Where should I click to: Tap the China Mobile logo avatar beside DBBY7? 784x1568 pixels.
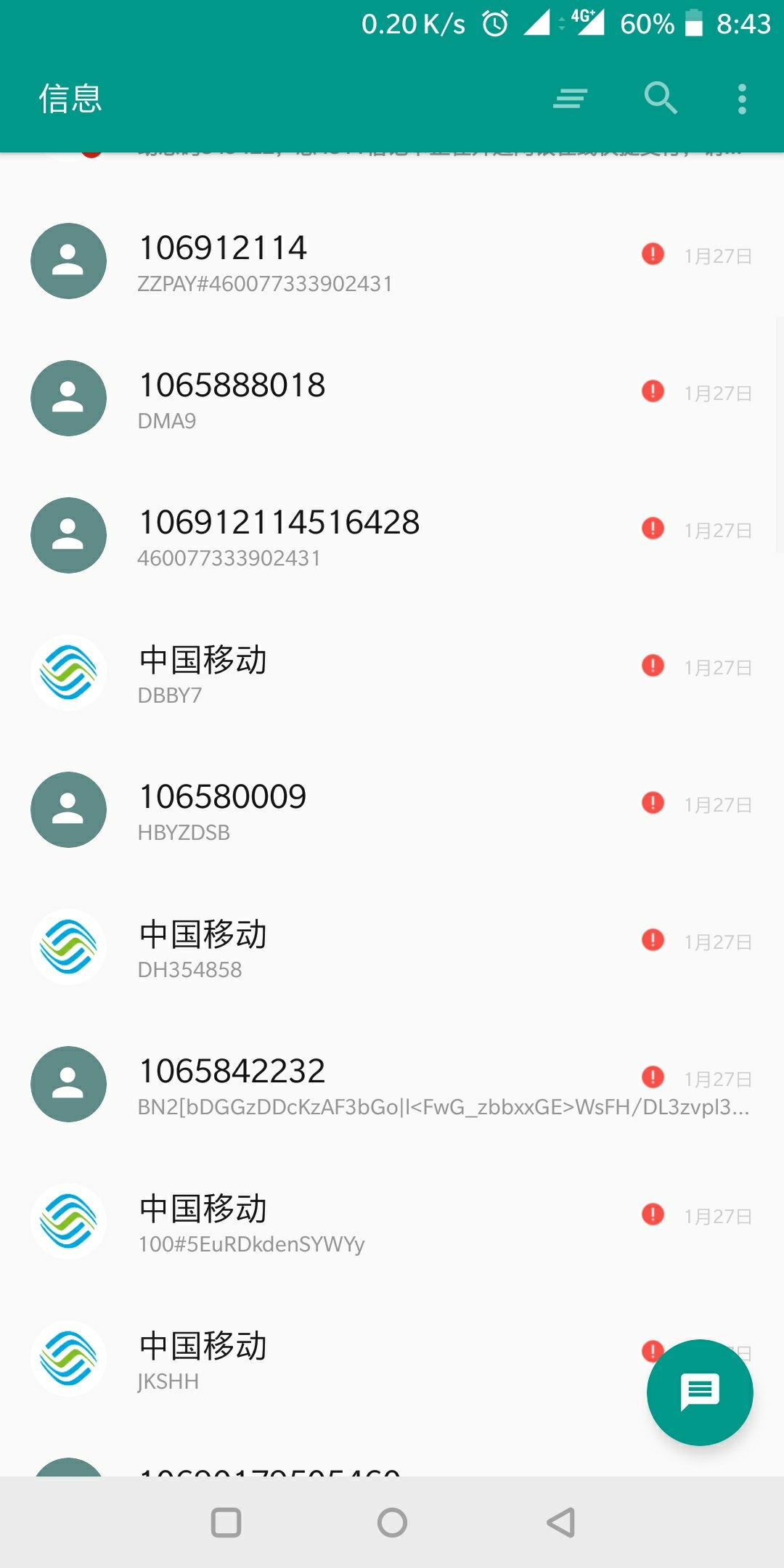[x=68, y=672]
